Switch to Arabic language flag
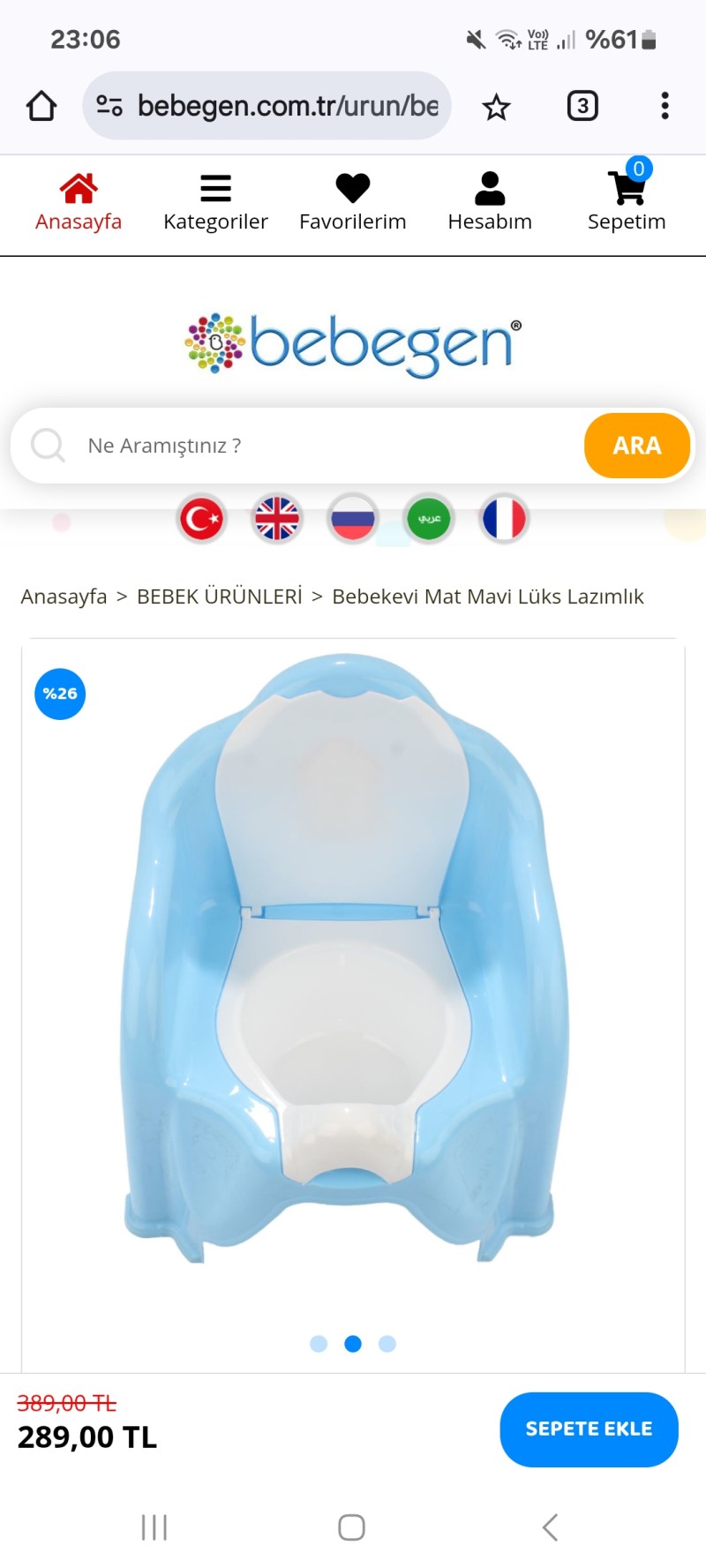 [429, 519]
